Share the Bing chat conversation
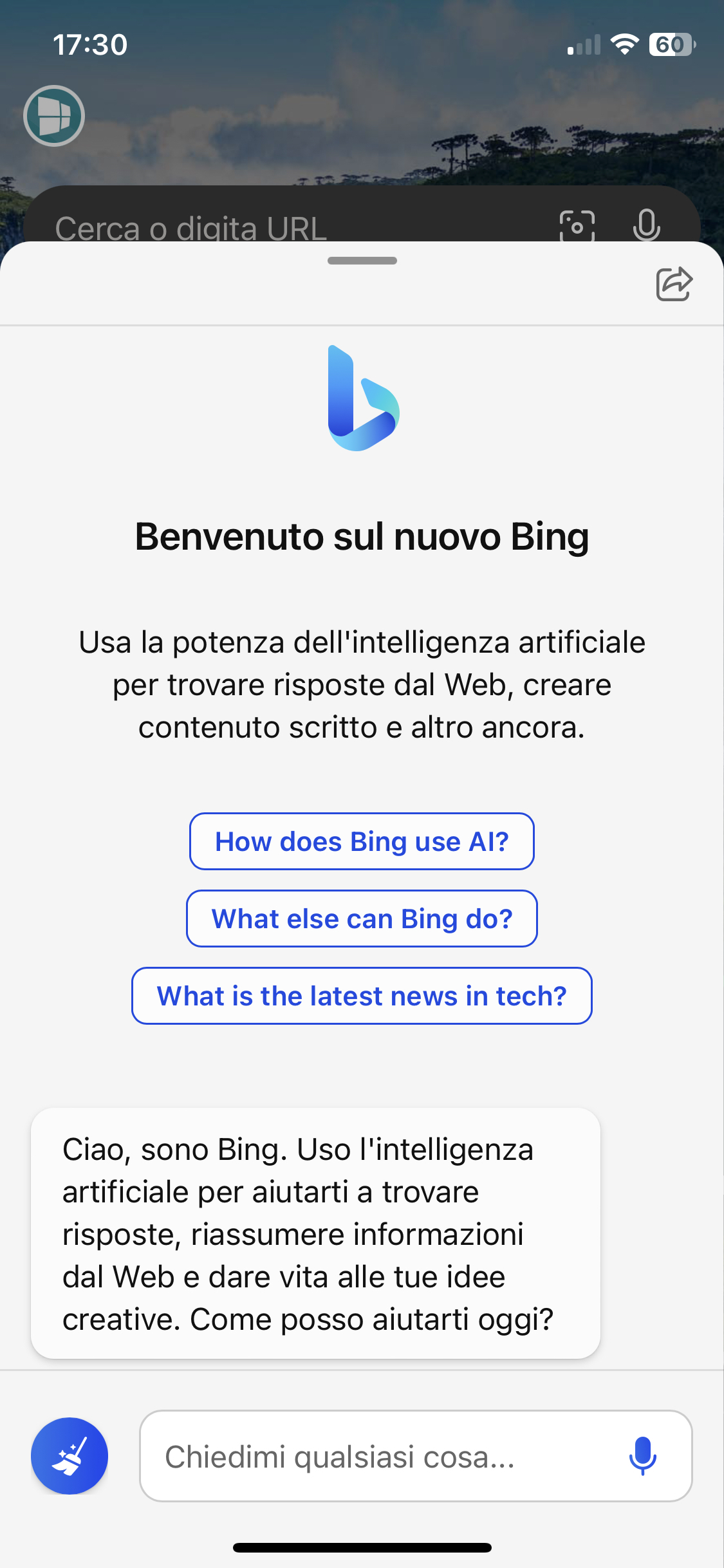This screenshot has height=1568, width=724. 674,284
